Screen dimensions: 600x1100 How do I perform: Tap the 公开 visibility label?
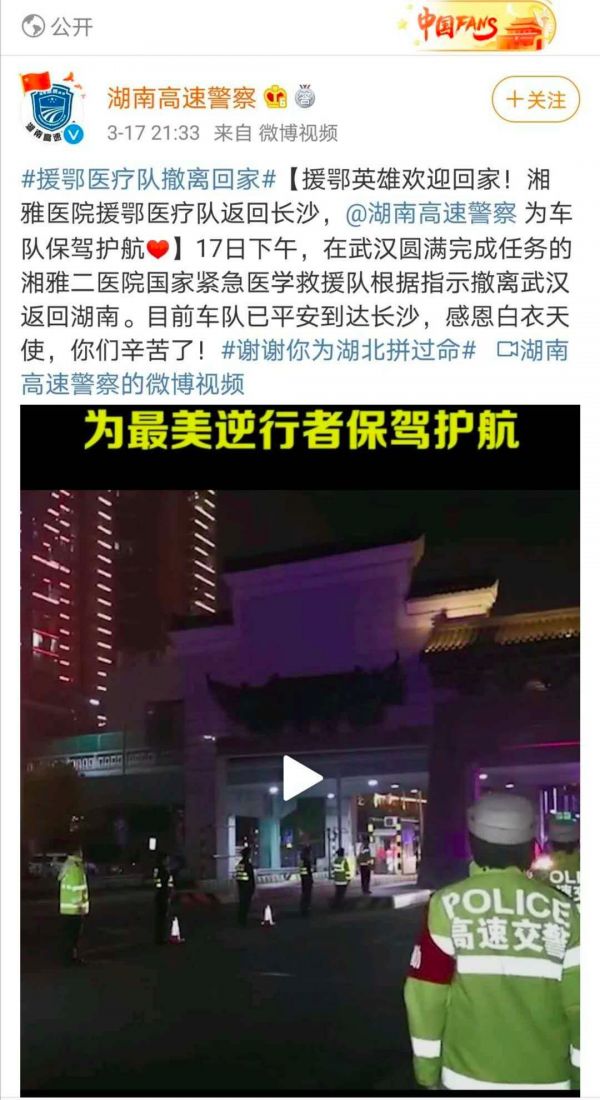tap(58, 26)
